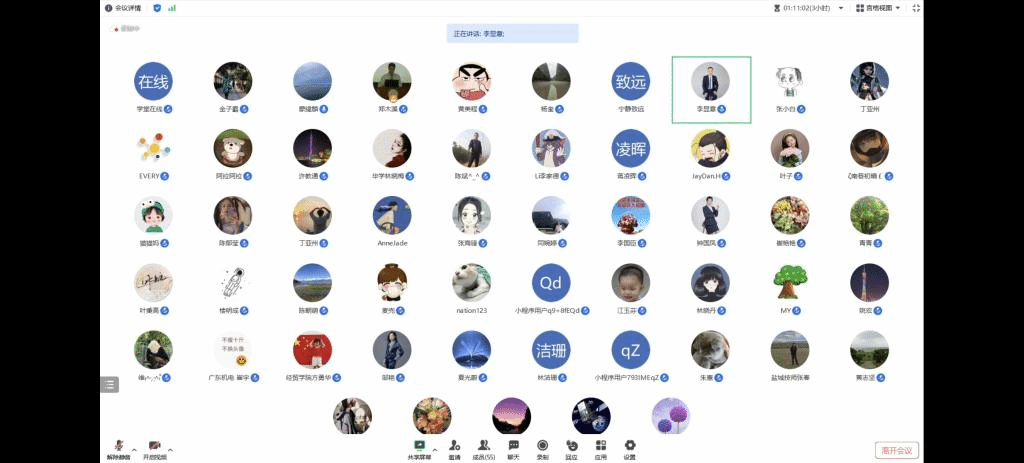1024x463 pixels.
Task: Invite people to the meeting (邀请)
Action: (x=454, y=448)
